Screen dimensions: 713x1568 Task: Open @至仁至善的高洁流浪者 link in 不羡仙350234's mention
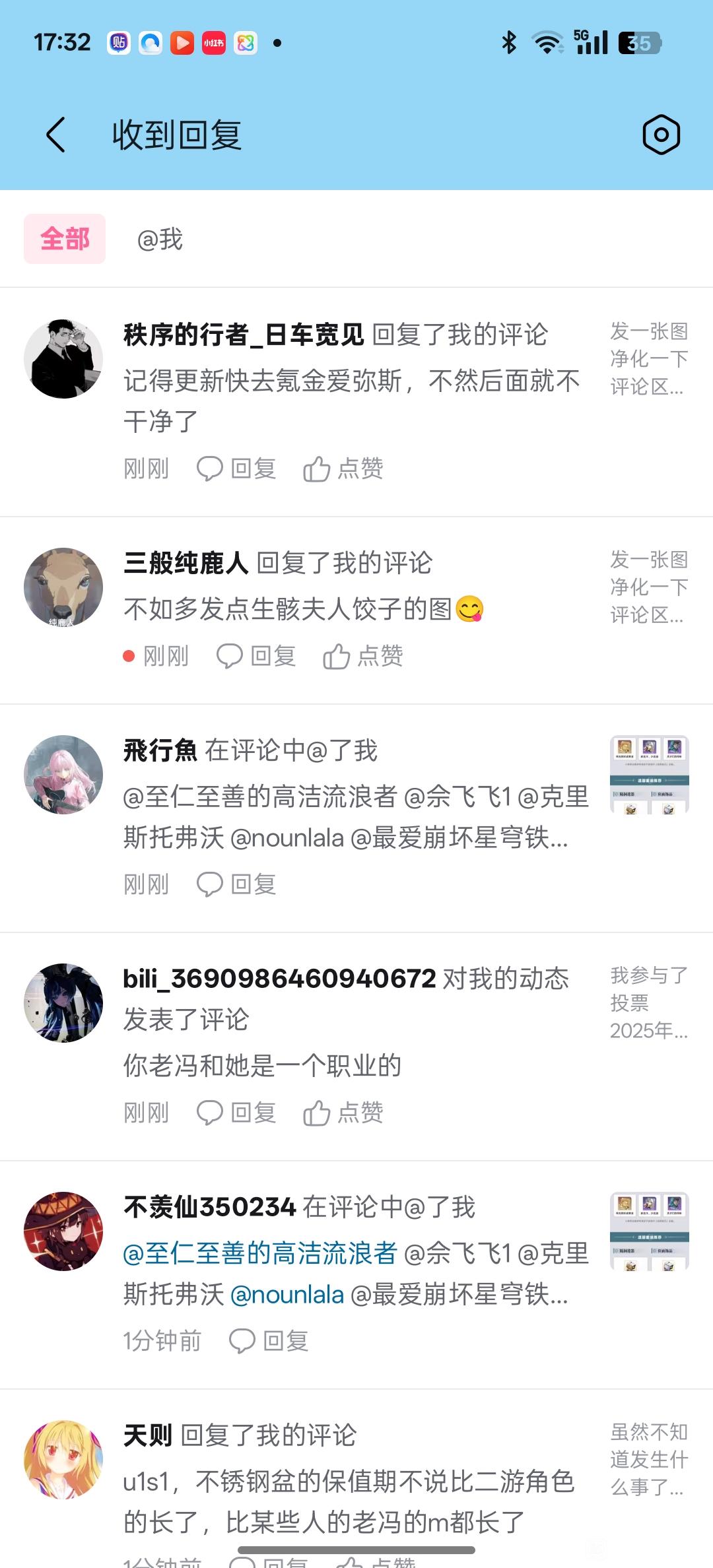pos(260,1253)
